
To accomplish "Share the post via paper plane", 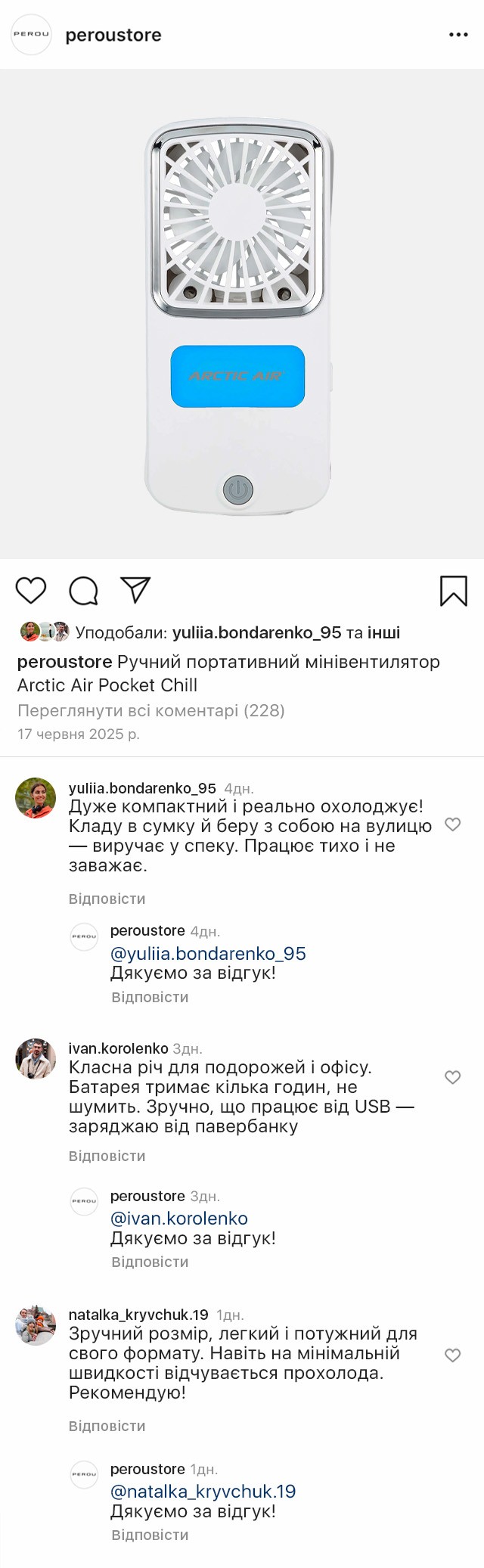I will [x=136, y=590].
